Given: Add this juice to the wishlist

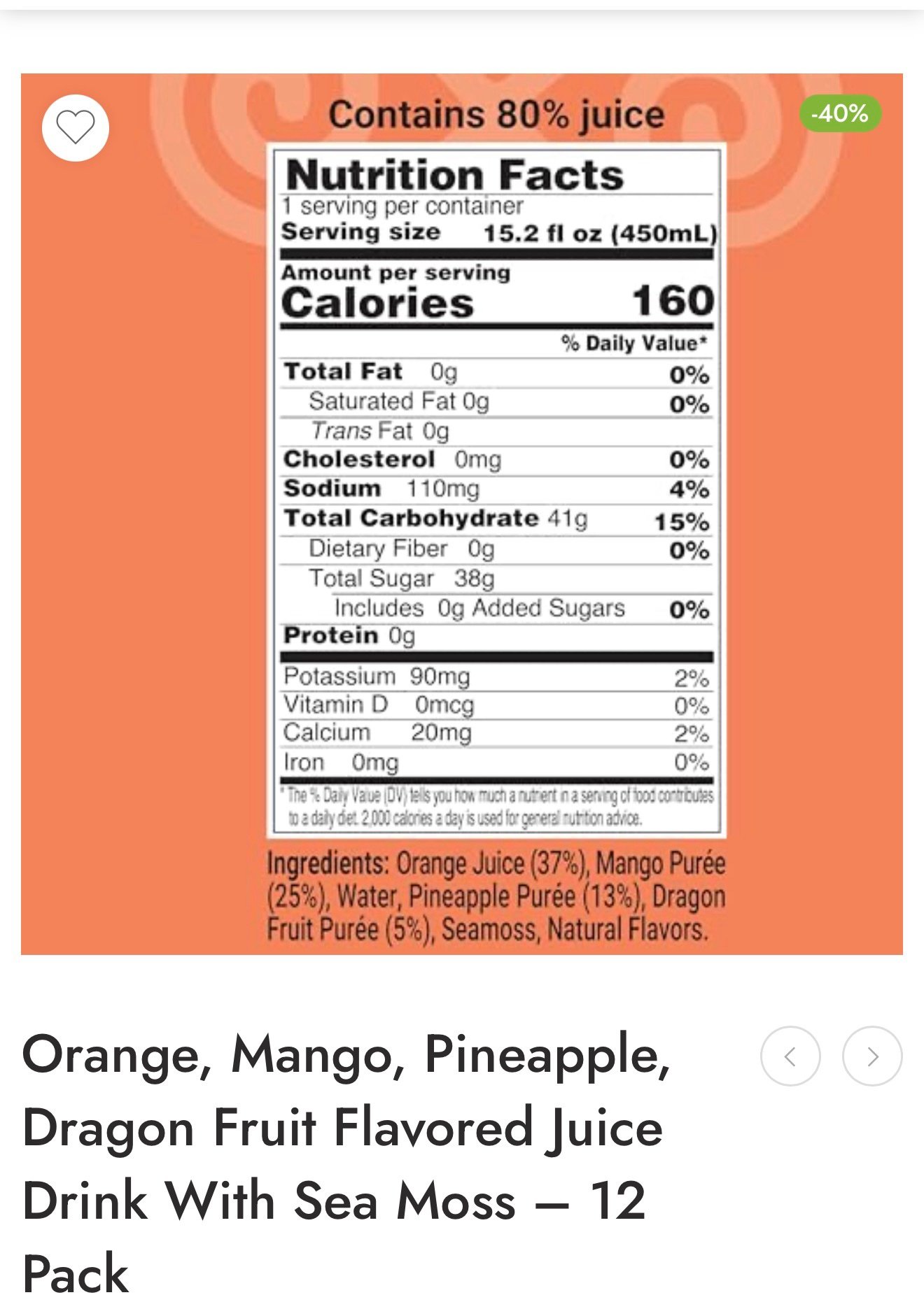Looking at the screenshot, I should (76, 127).
